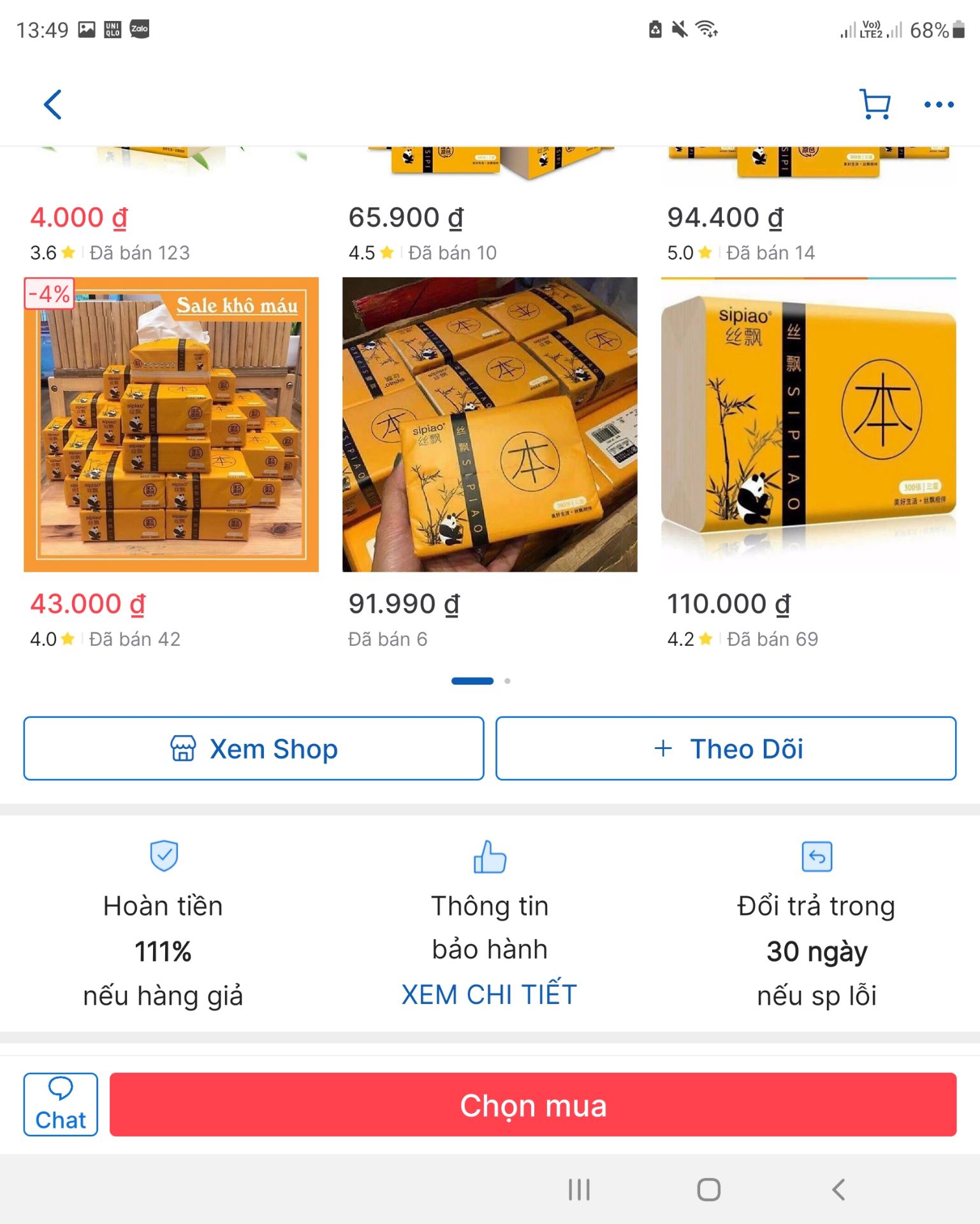Viewport: 980px width, 1224px height.
Task: Tap the back arrow to return
Action: click(x=54, y=105)
